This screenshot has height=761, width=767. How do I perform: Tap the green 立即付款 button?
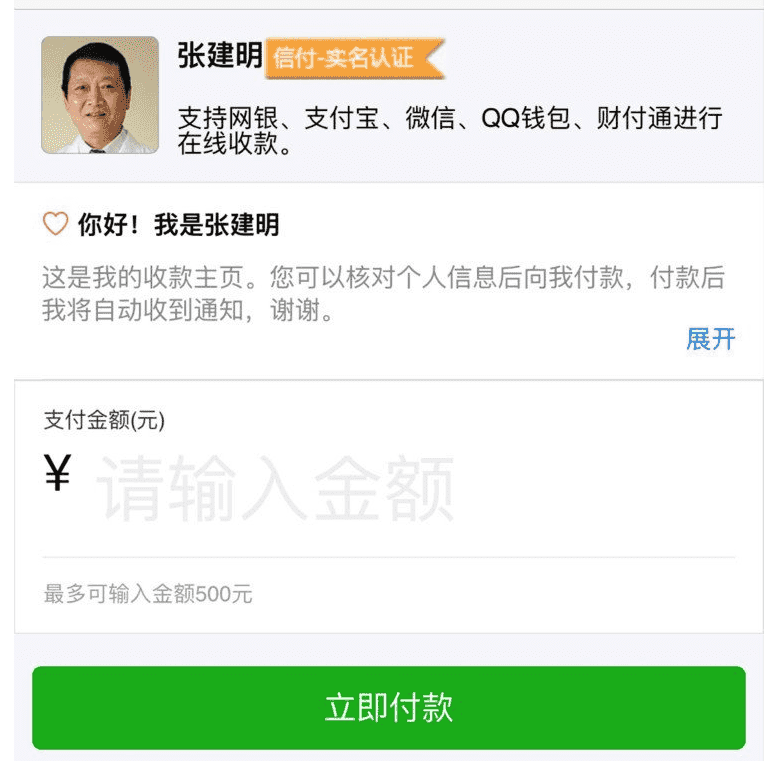(x=388, y=707)
